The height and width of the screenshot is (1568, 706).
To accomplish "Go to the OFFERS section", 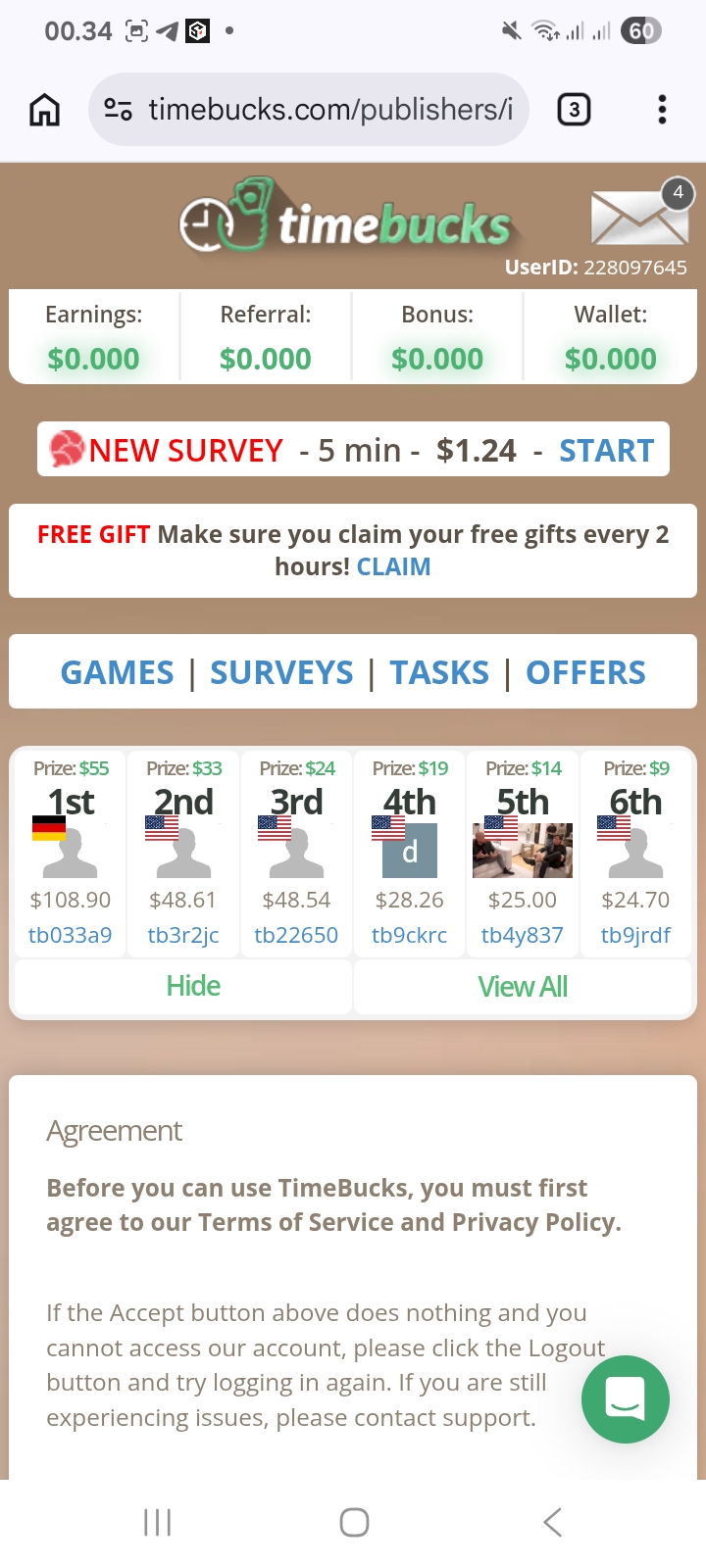I will coord(585,672).
